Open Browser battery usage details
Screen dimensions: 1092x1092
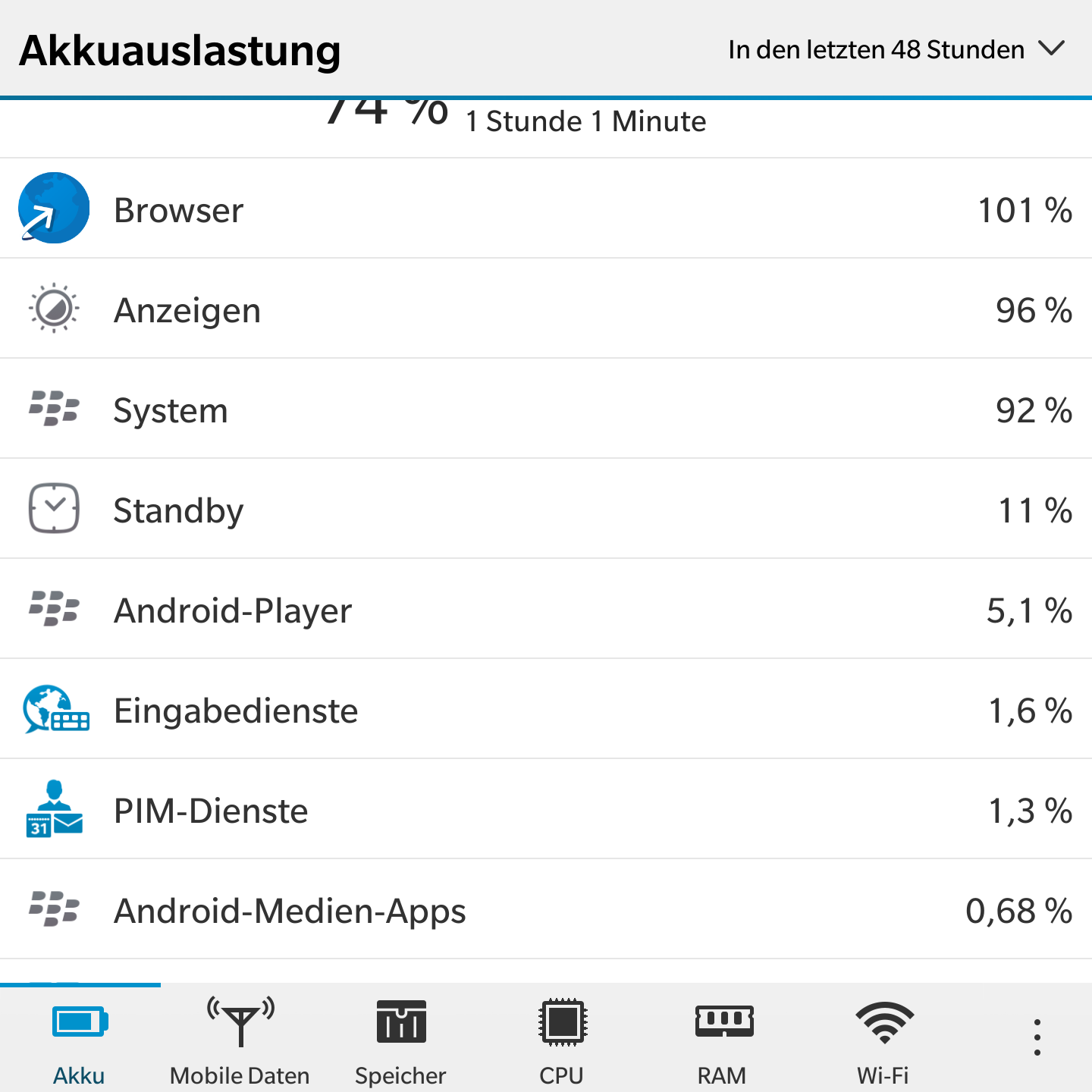(546, 209)
